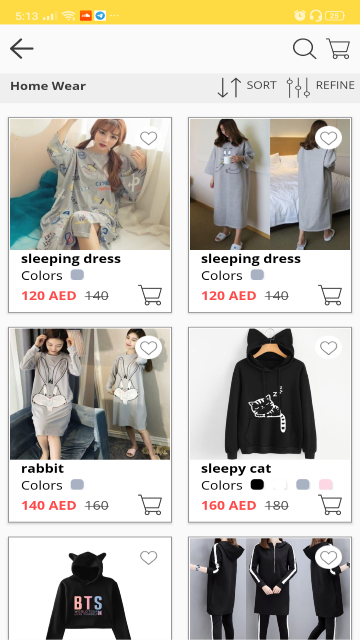The height and width of the screenshot is (640, 360).
Task: Pick white color for sleepy cat
Action: coord(280,485)
